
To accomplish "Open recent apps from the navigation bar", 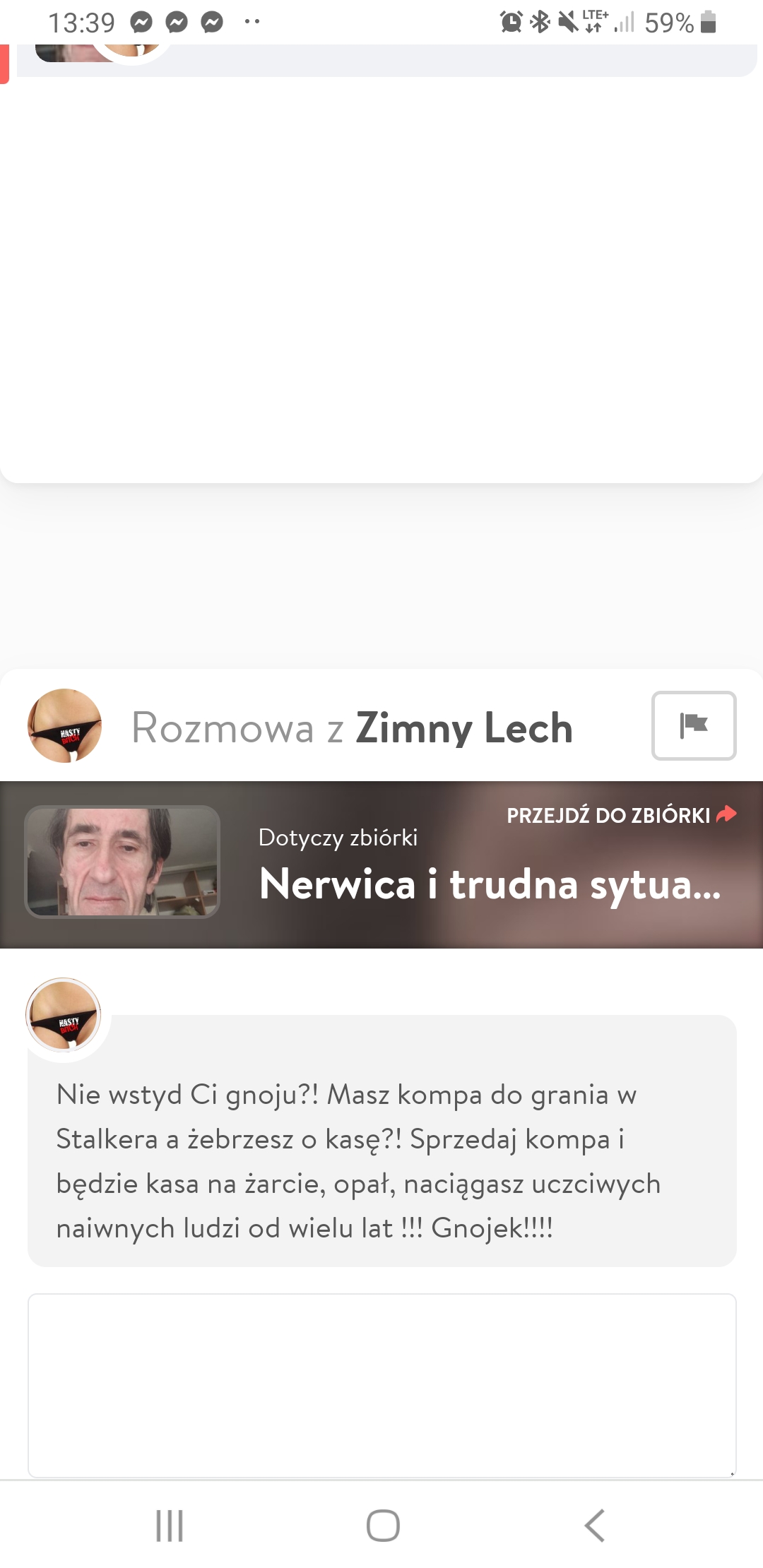I will [170, 1526].
